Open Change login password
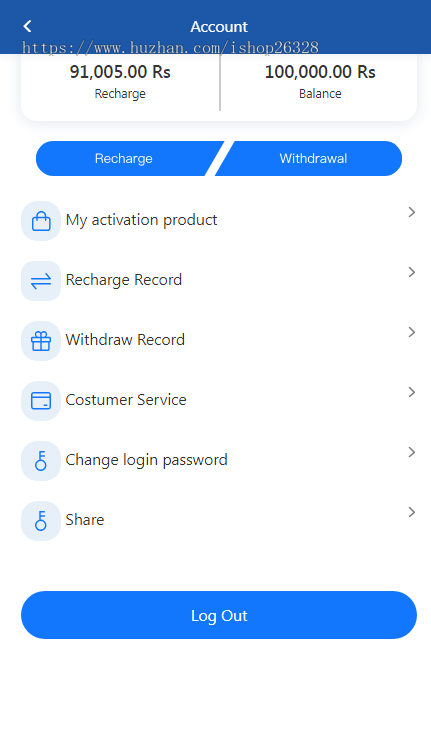Image resolution: width=431 pixels, height=740 pixels. (x=219, y=460)
